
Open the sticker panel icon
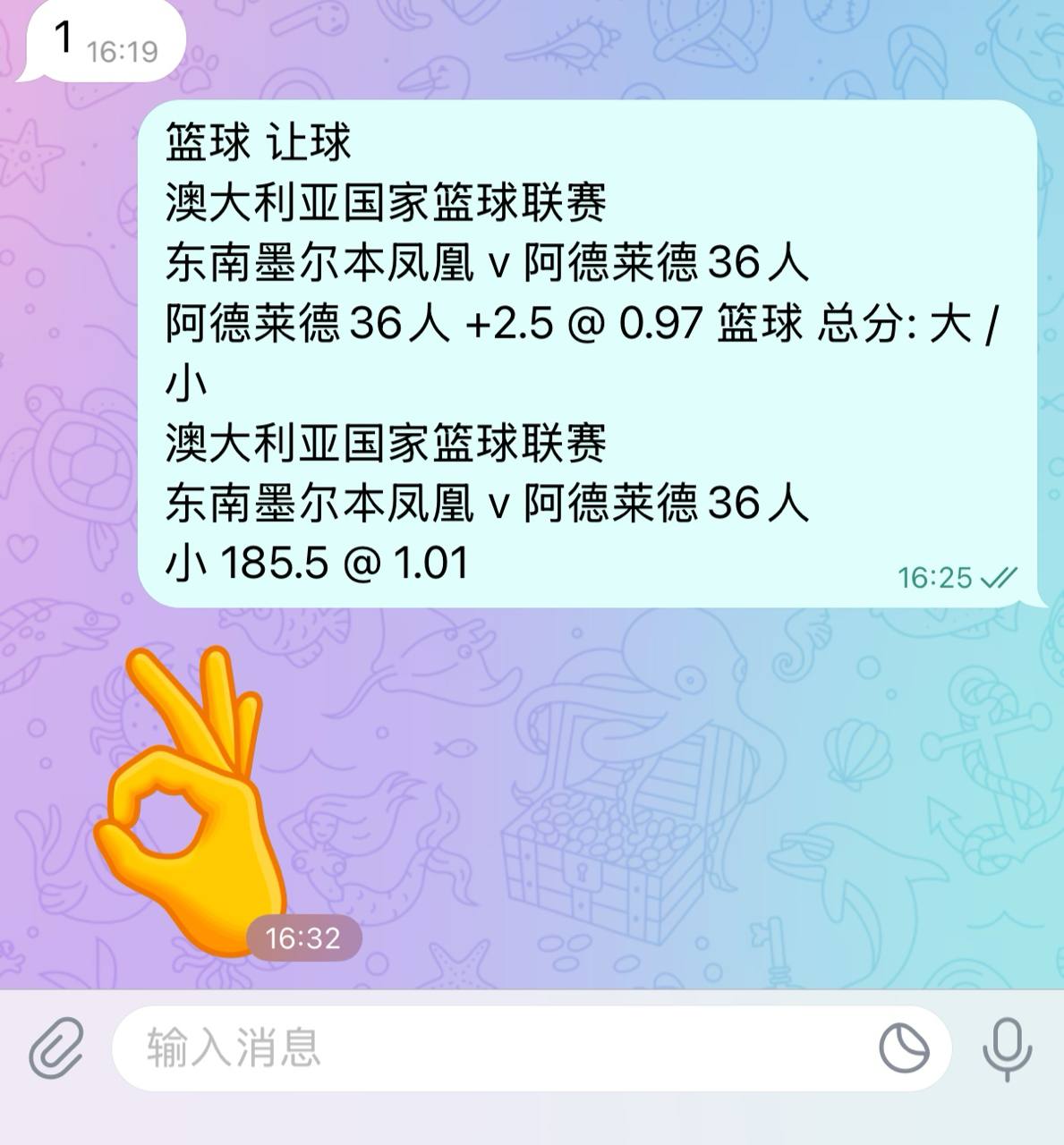pyautogui.click(x=904, y=1047)
